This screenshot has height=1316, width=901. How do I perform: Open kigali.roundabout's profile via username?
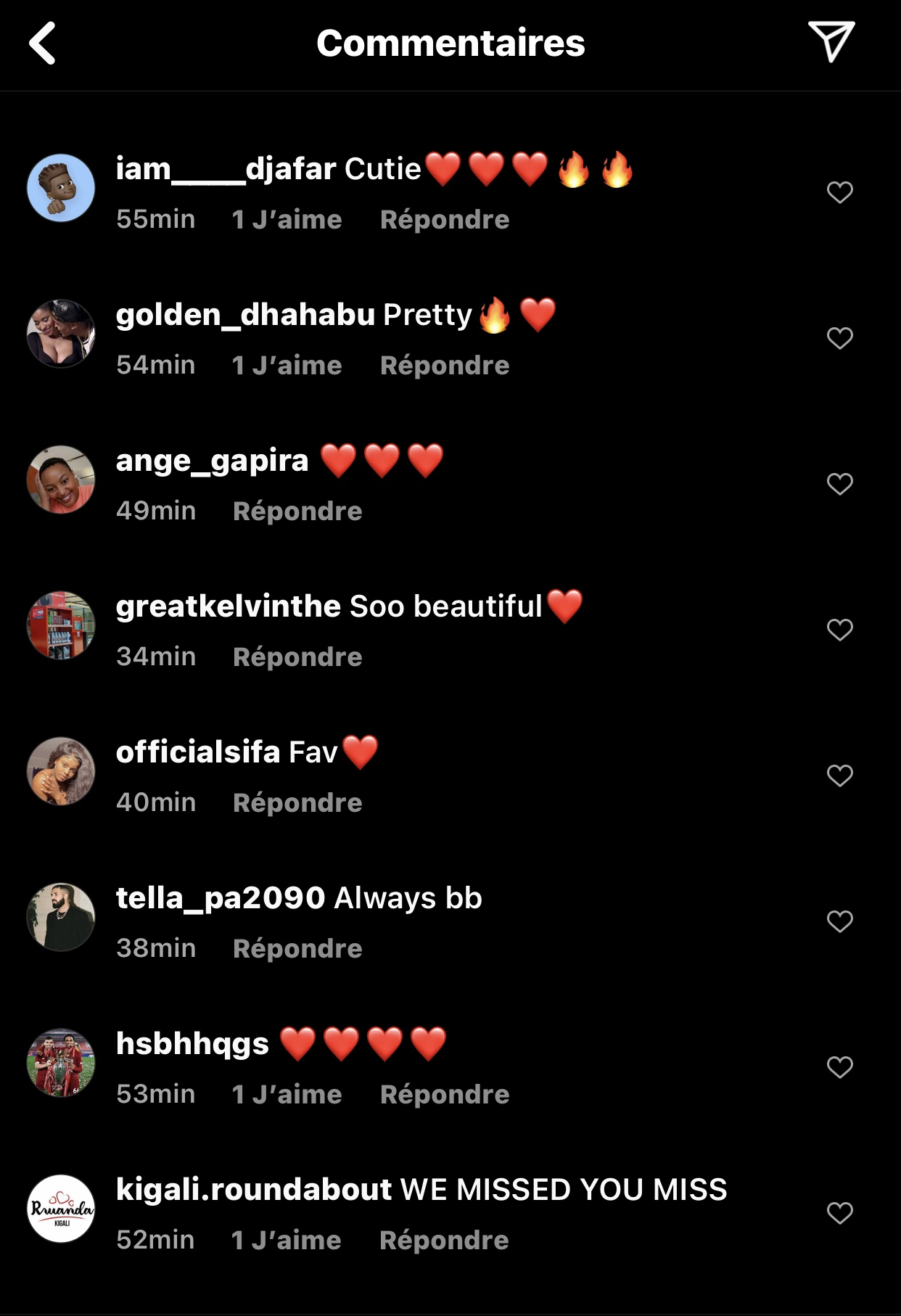pyautogui.click(x=253, y=1189)
